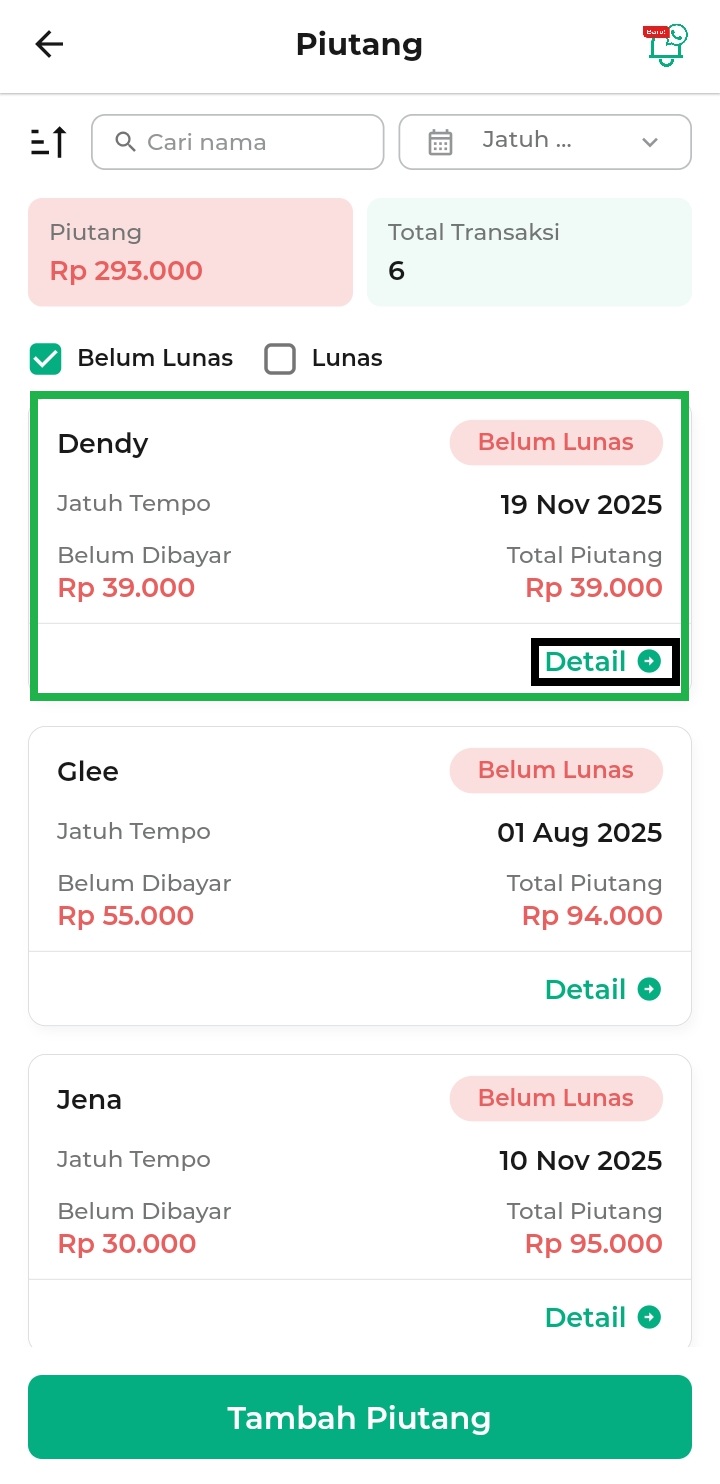View Detail for Jena's debt
The image size is (720, 1484).
(603, 1318)
